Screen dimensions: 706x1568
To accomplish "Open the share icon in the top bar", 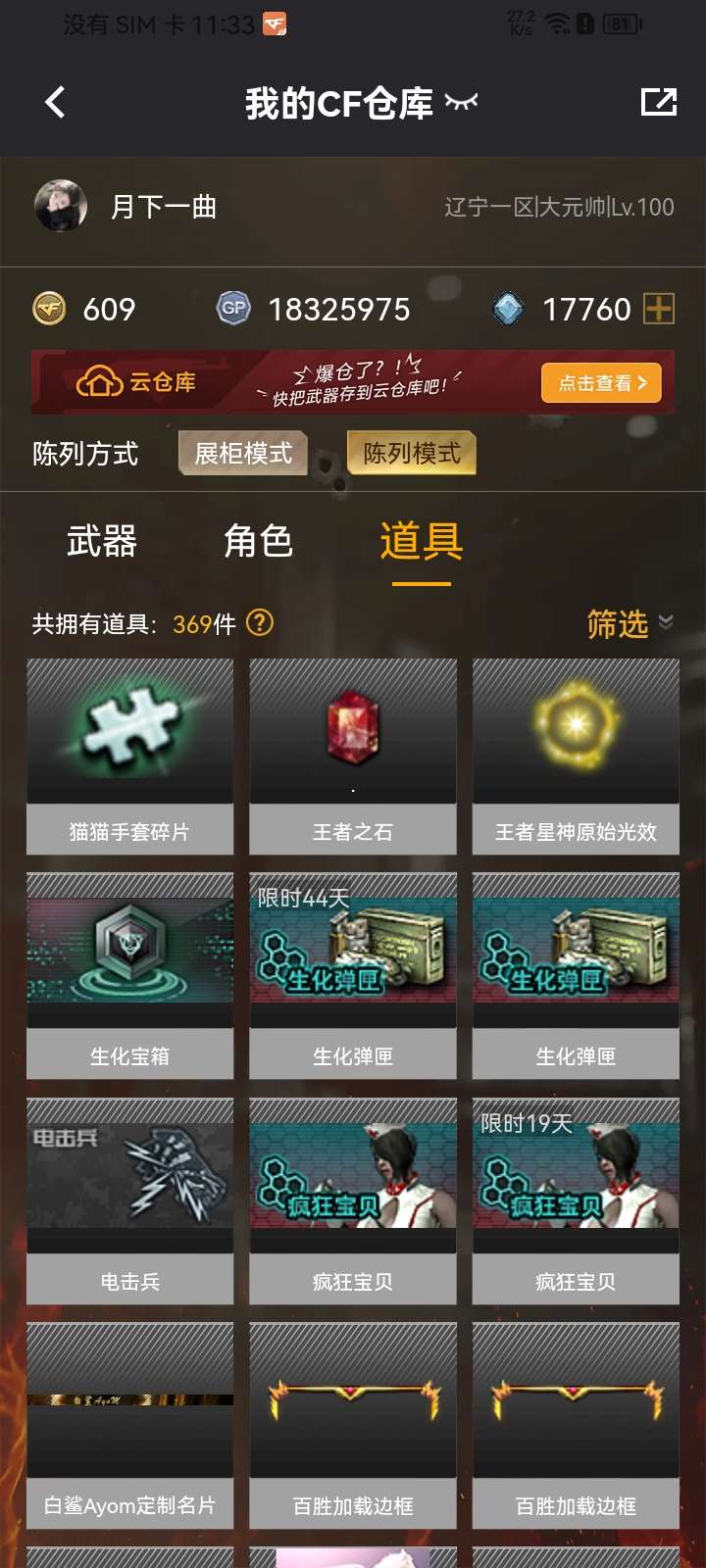I will tap(658, 102).
